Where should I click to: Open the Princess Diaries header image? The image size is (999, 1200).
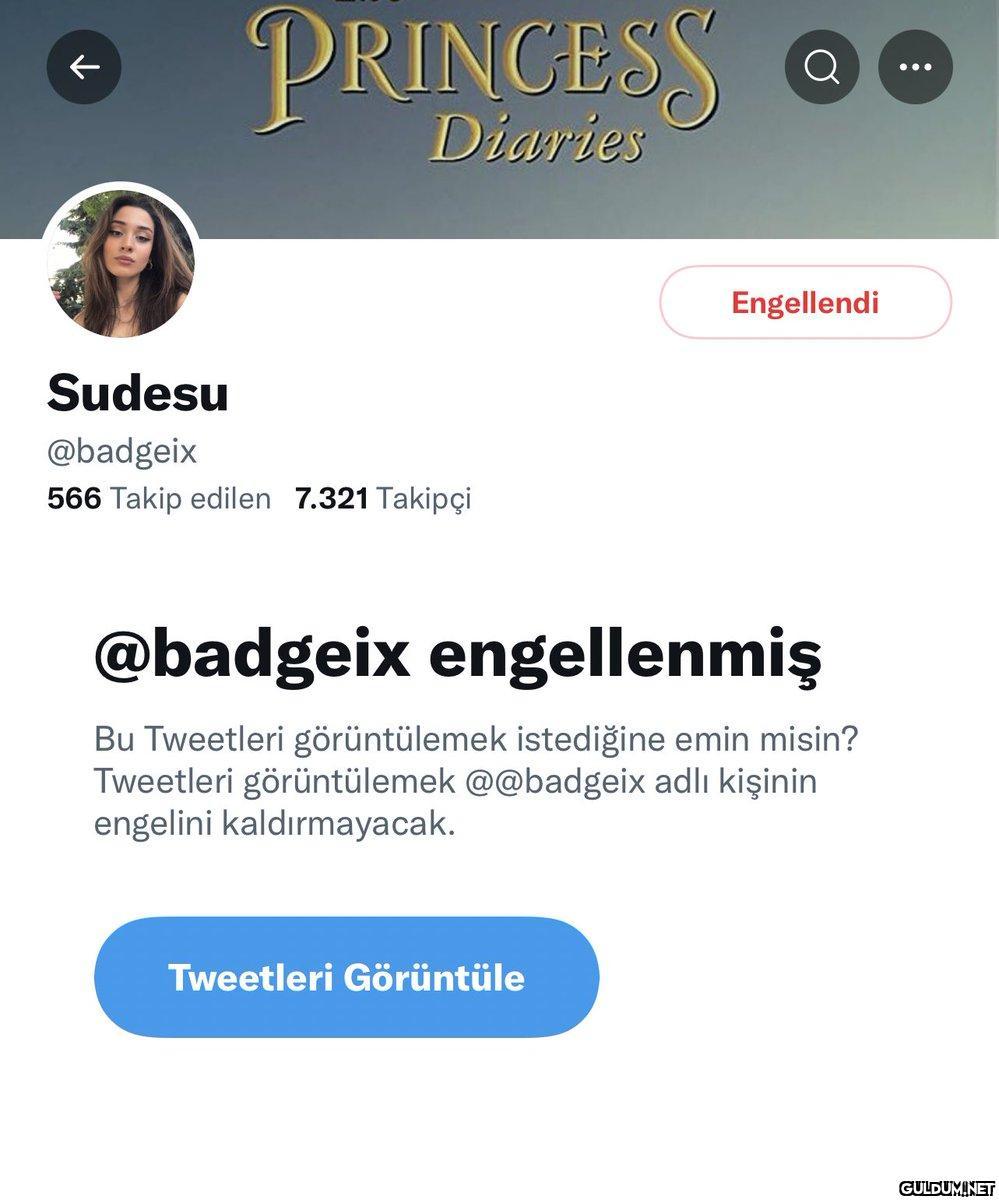tap(480, 120)
